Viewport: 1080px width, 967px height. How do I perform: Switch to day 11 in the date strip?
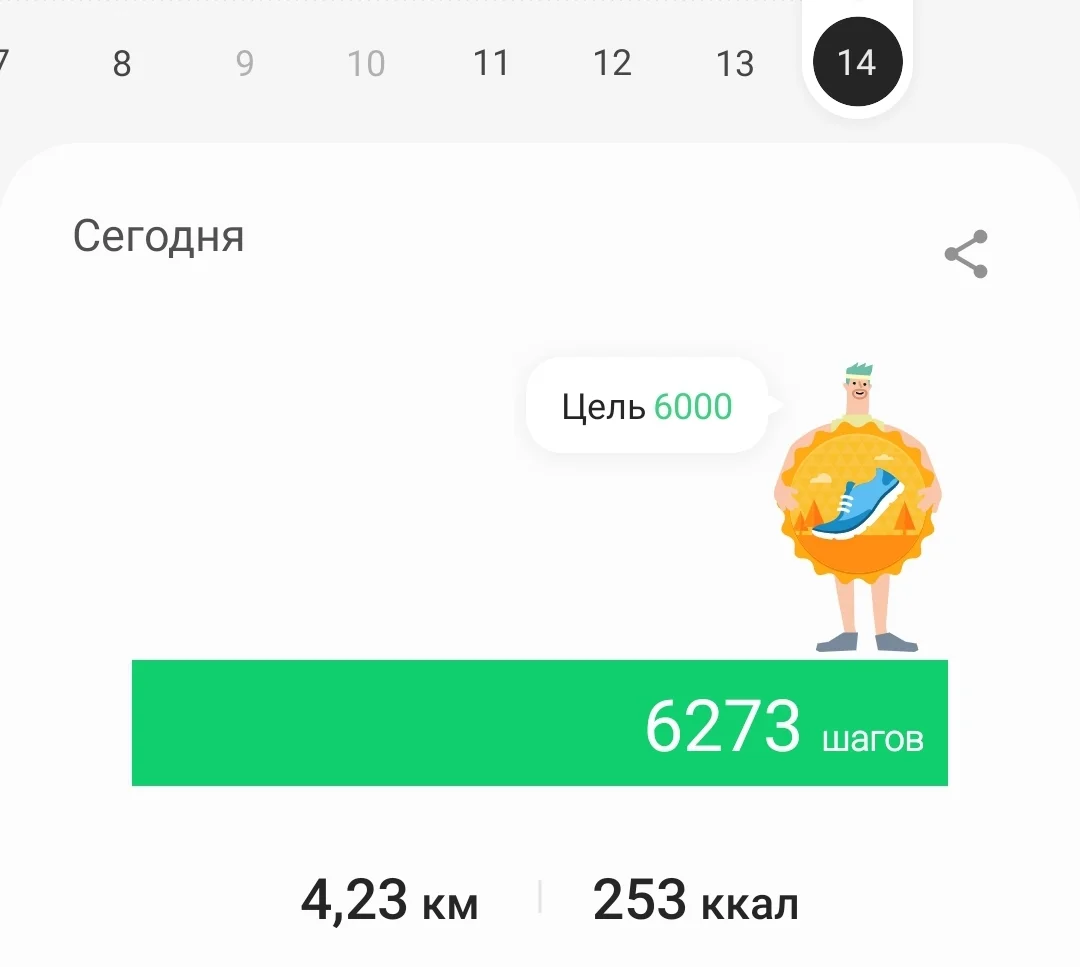click(490, 64)
